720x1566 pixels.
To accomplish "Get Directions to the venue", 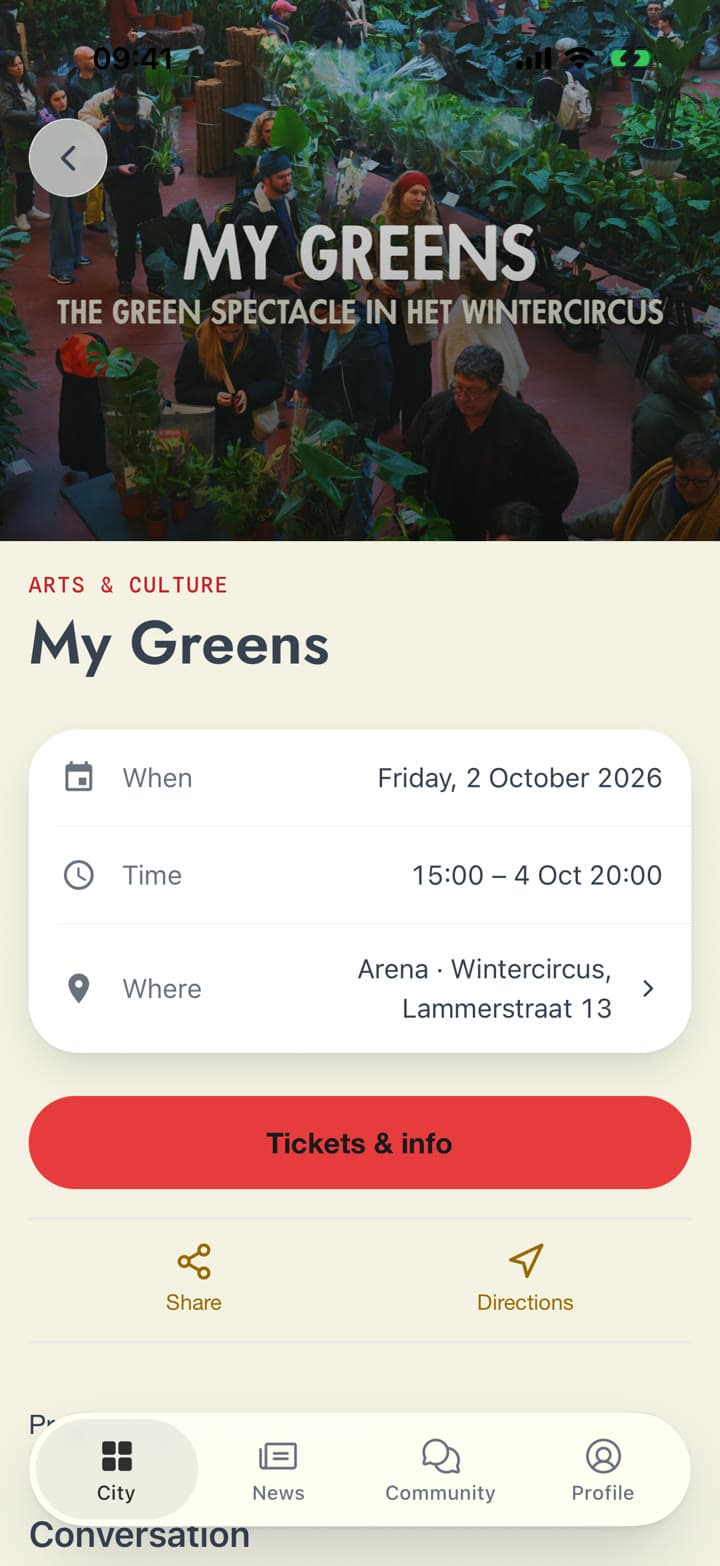I will click(x=525, y=1278).
